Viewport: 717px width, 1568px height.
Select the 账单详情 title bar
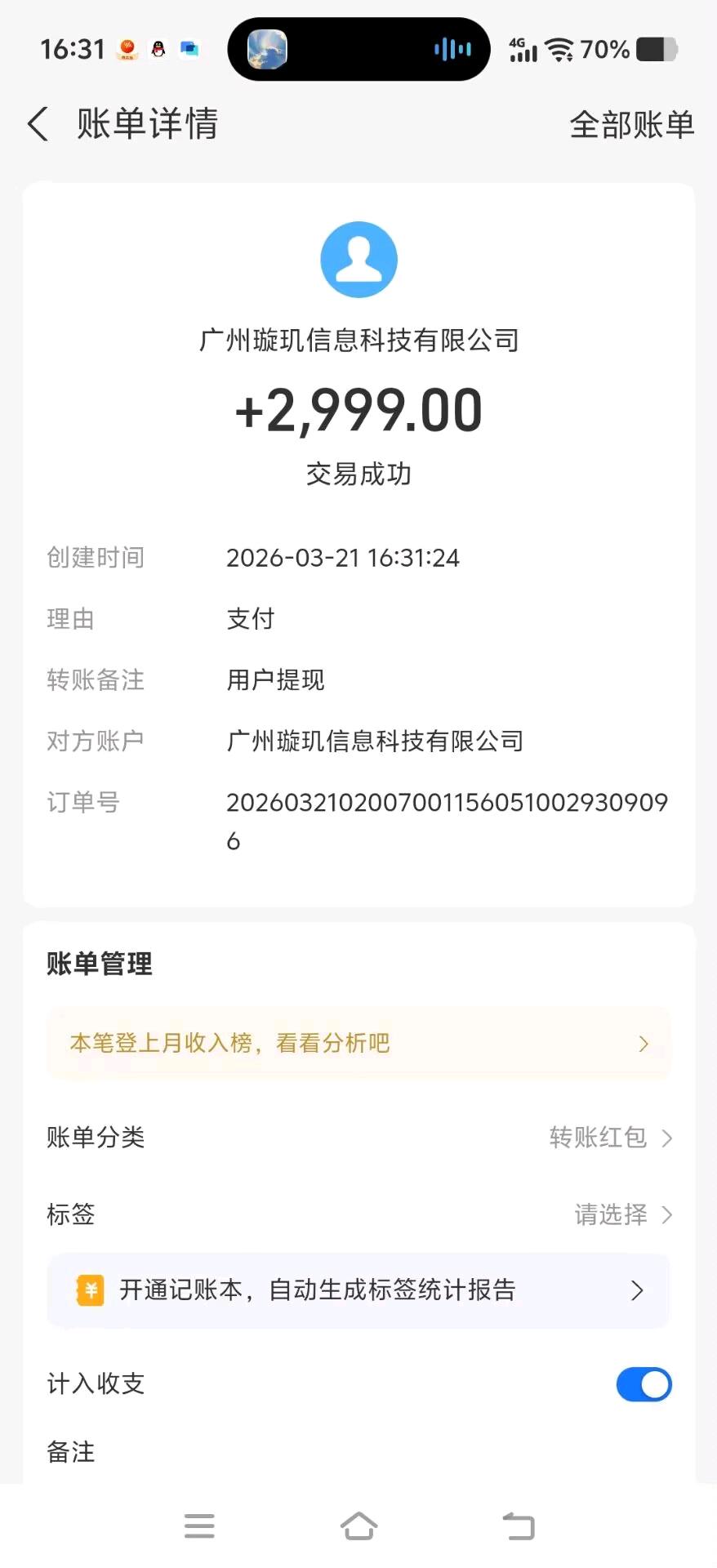(x=147, y=123)
